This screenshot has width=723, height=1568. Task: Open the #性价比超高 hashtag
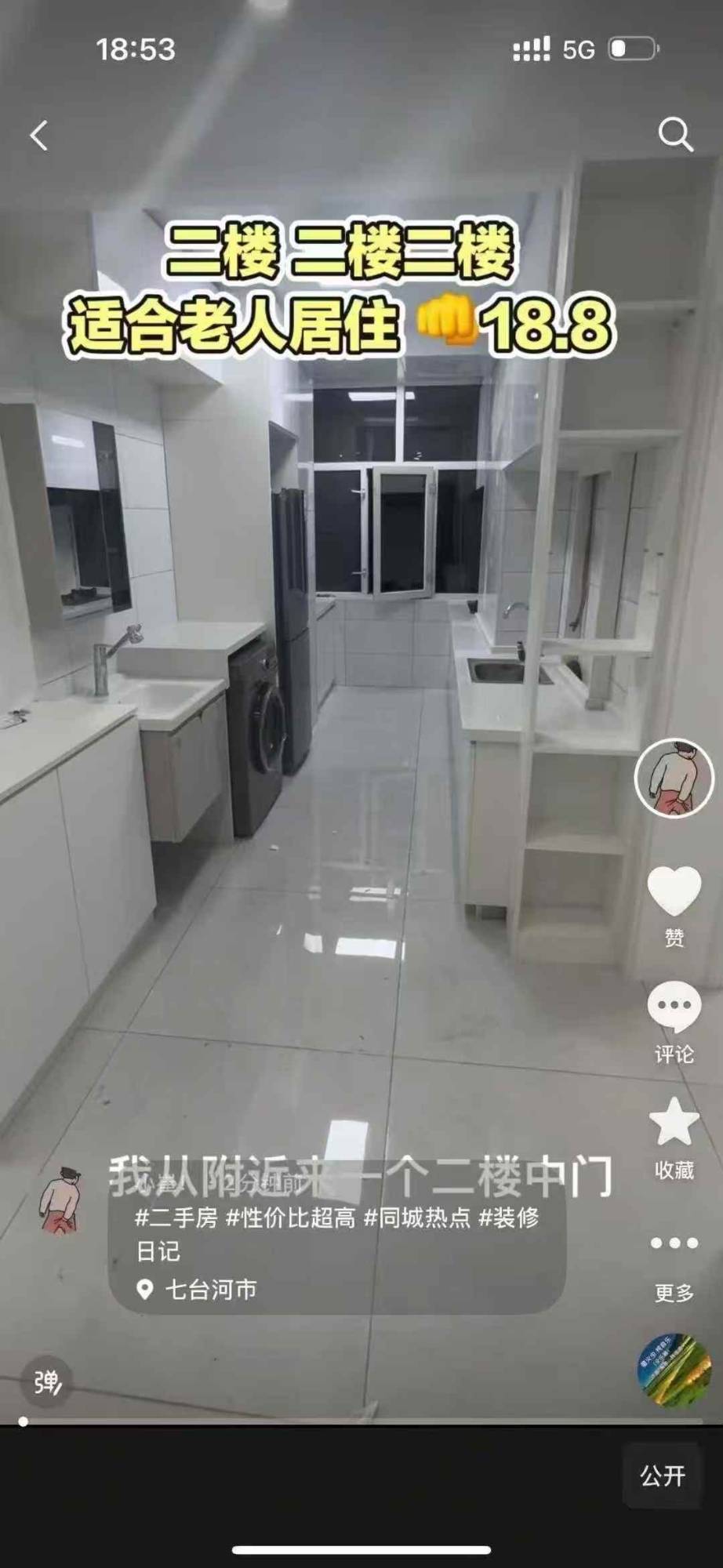click(291, 1218)
